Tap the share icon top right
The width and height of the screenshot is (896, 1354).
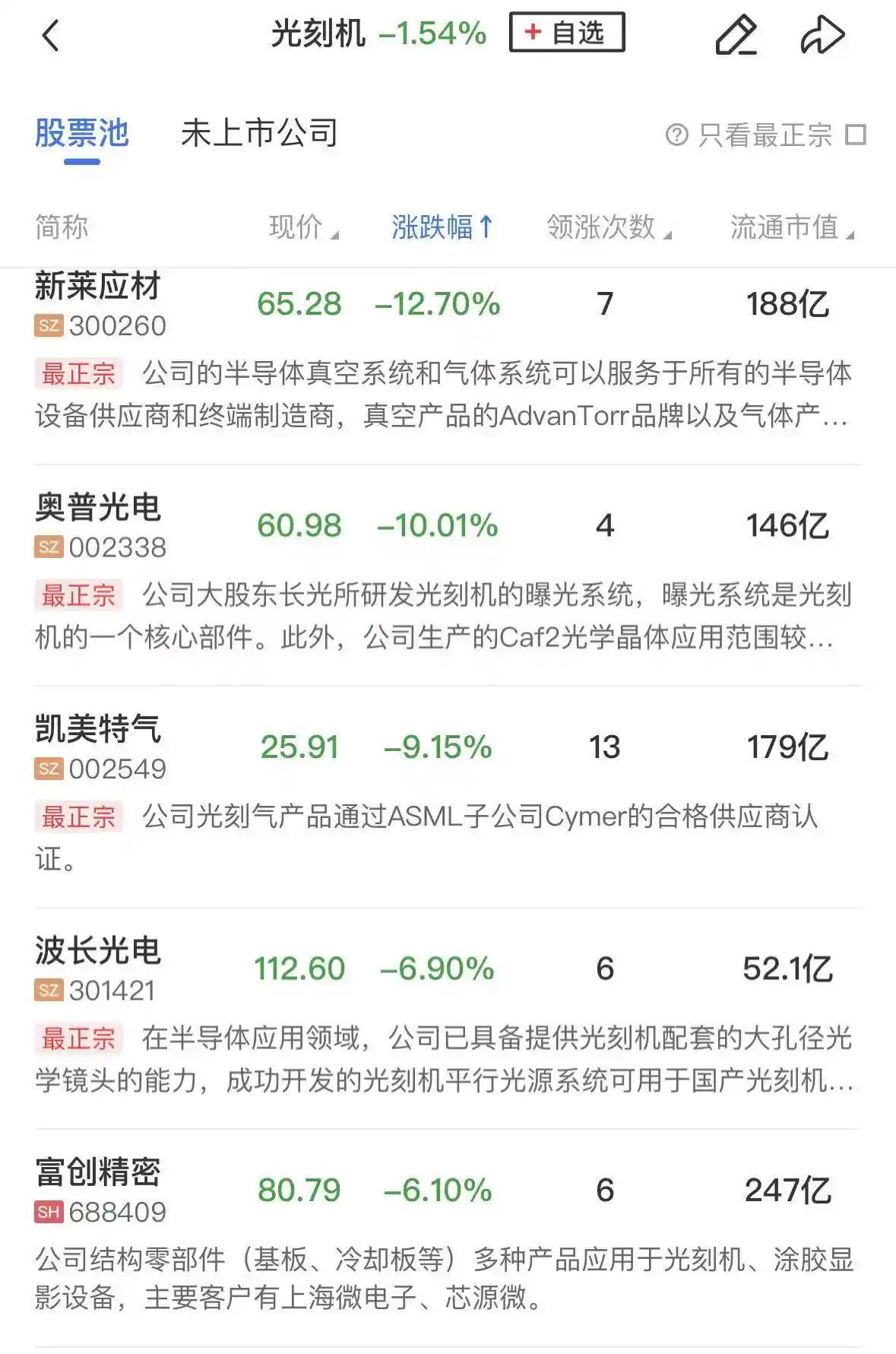pos(823,34)
